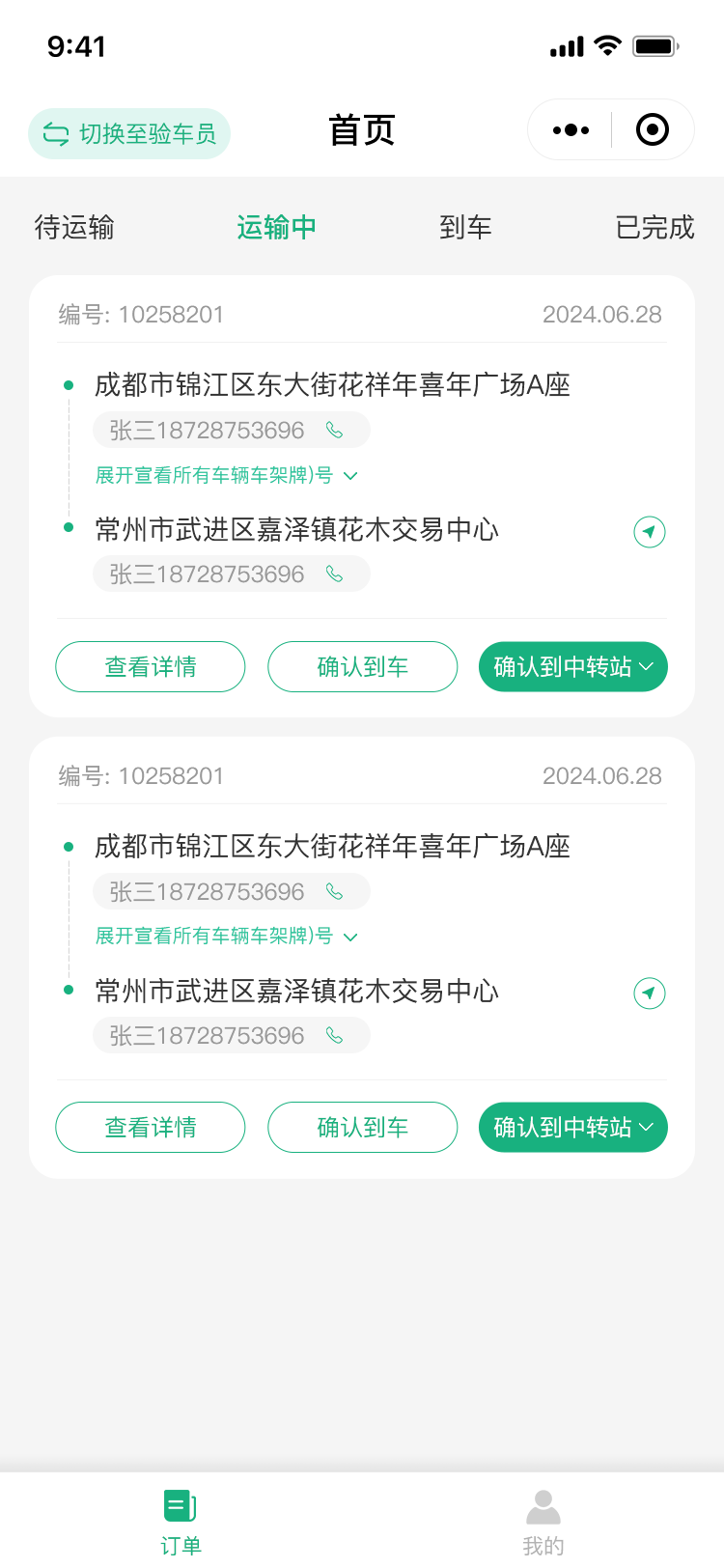Open the mini program more-options menu

pyautogui.click(x=571, y=129)
